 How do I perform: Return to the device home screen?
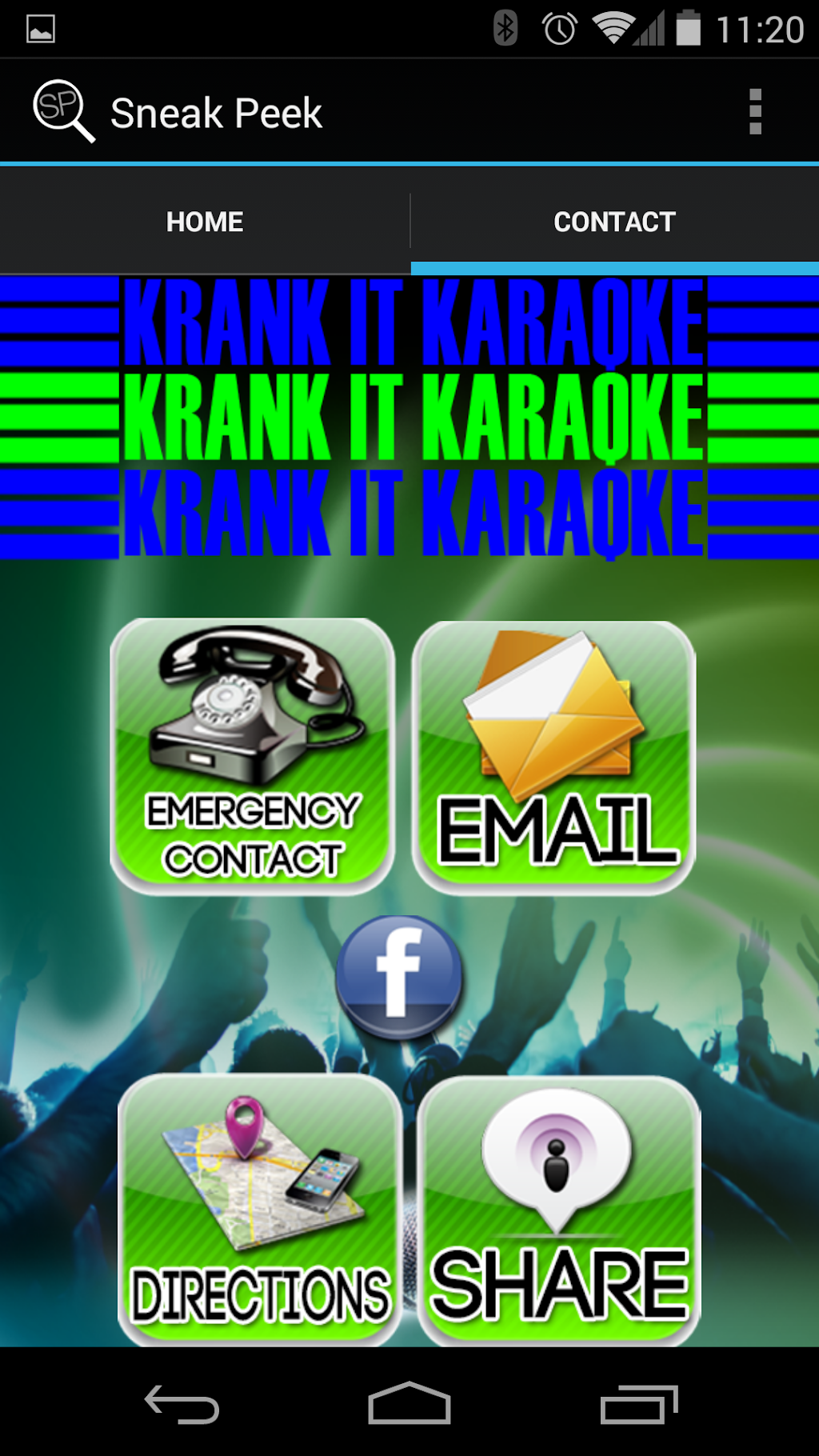point(409,1404)
